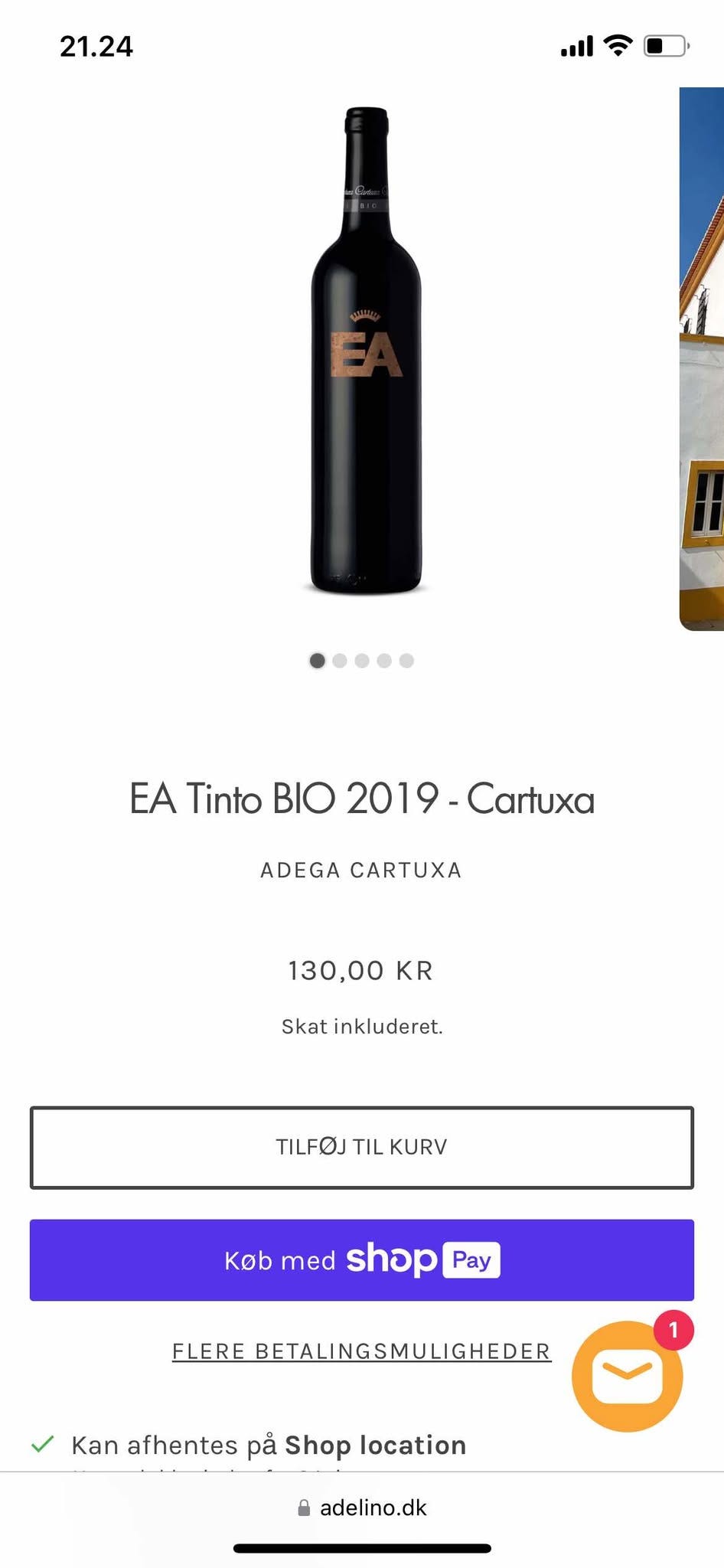Show the building photo in gallery
724x1568 pixels.
pyautogui.click(x=703, y=360)
